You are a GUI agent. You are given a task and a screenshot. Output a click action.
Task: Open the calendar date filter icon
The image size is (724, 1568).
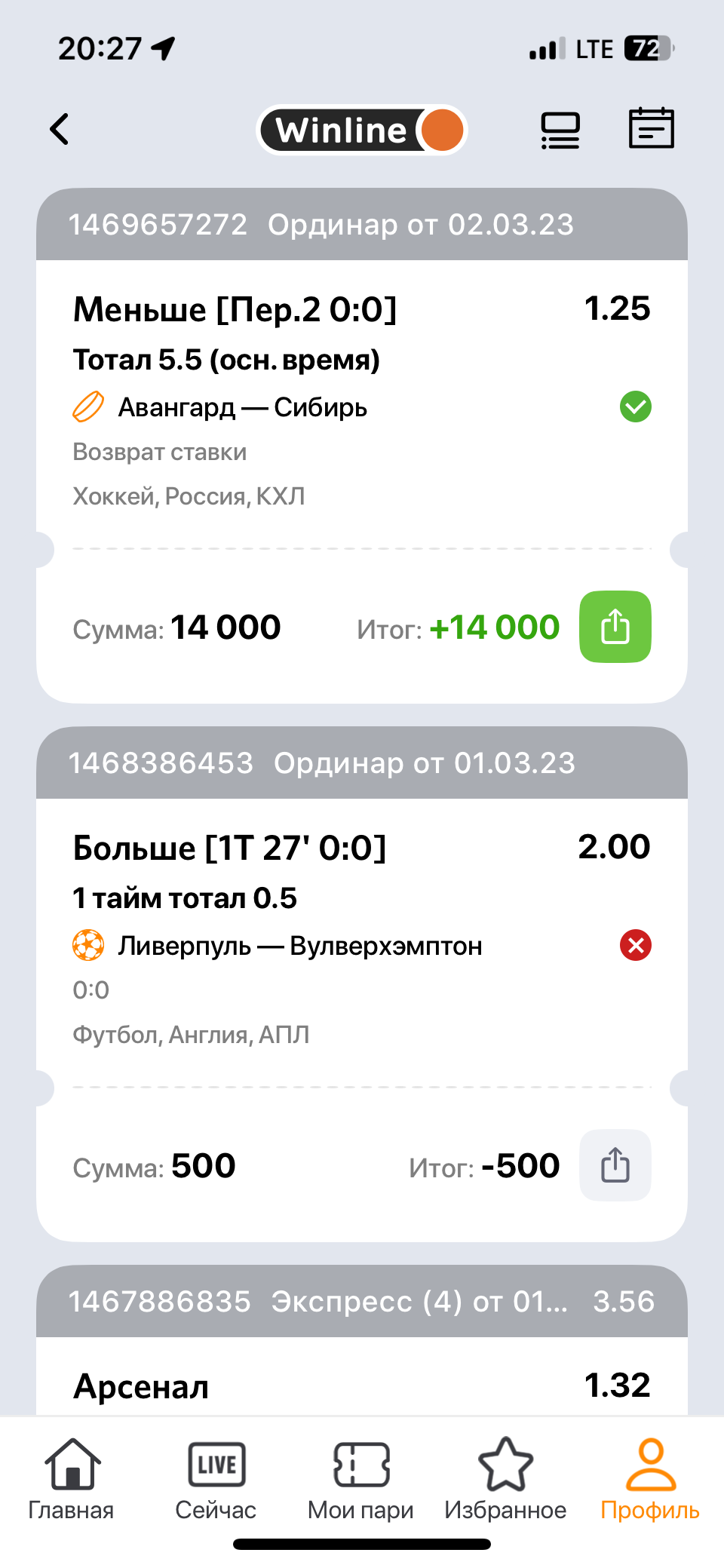coord(651,129)
